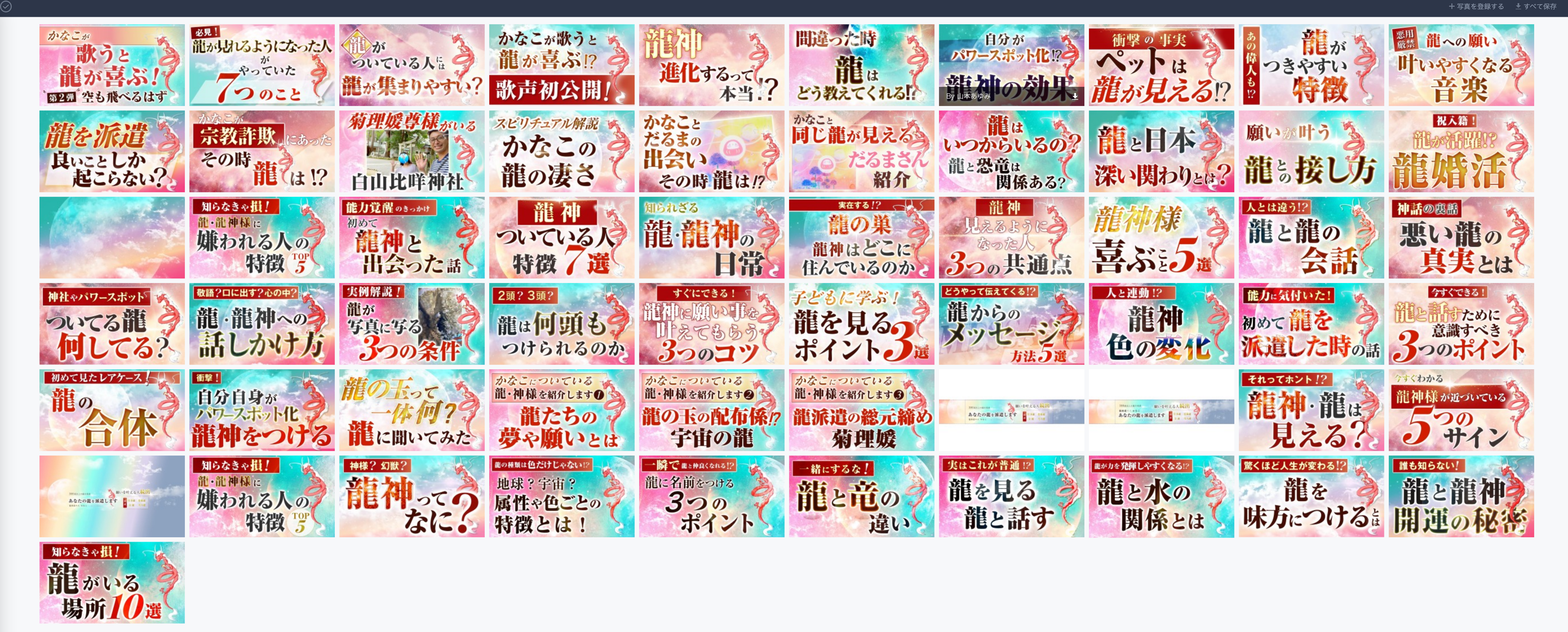View the 叶いやすくなる音楽 thumbnail
Viewport: 1568px width, 632px height.
[1461, 65]
